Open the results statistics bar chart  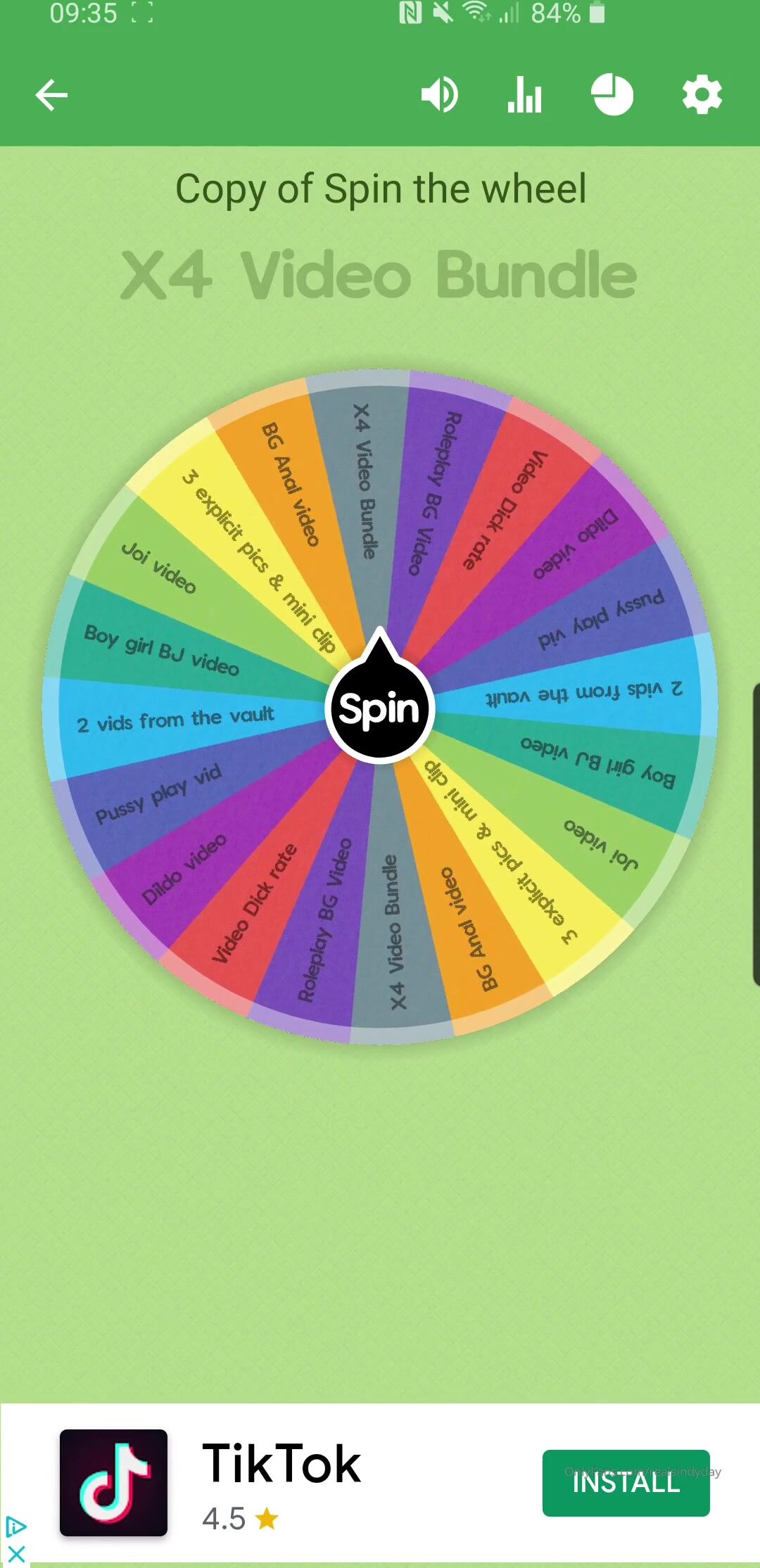pos(525,95)
